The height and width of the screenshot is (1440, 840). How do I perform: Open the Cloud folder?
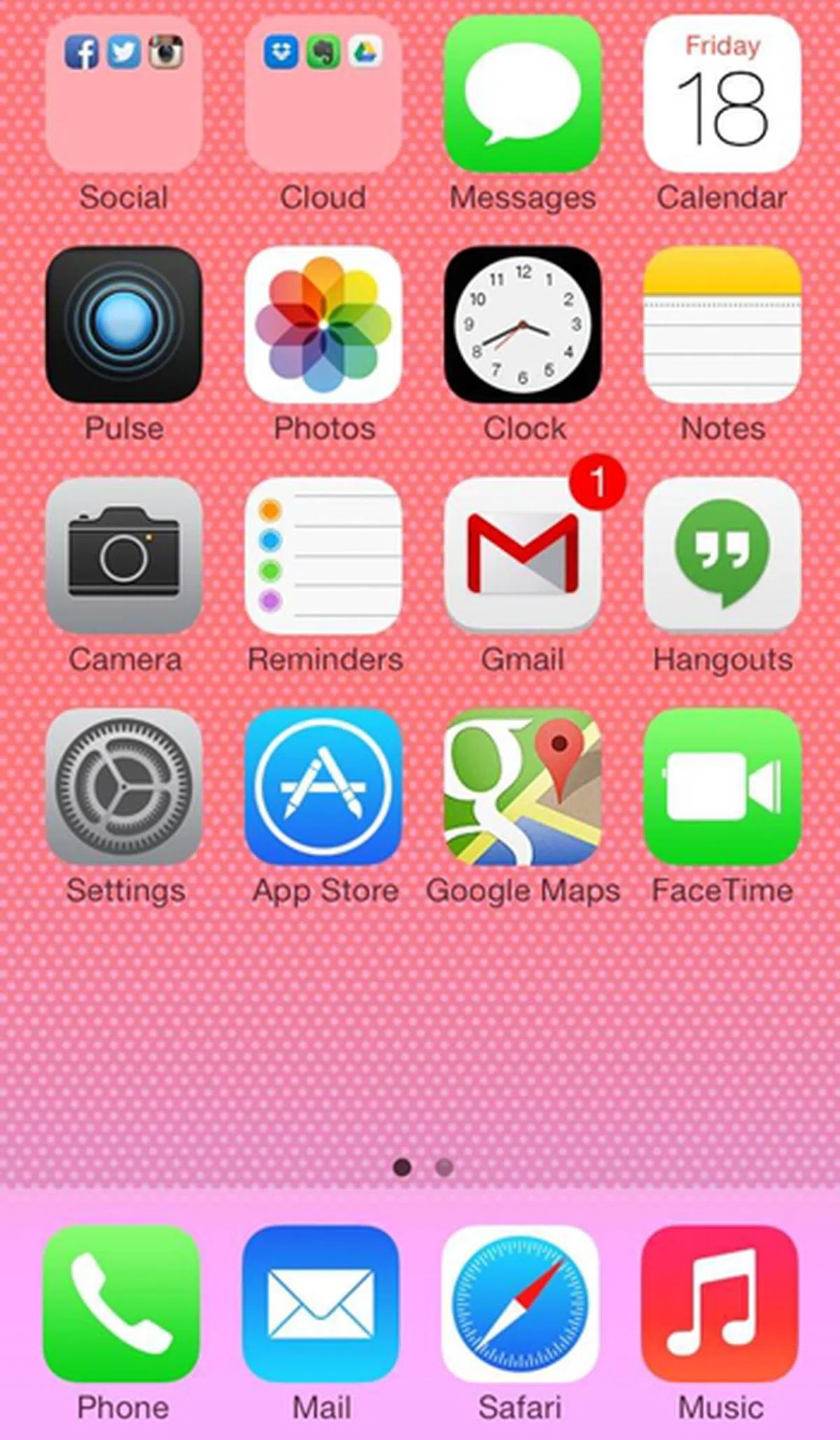tap(323, 95)
